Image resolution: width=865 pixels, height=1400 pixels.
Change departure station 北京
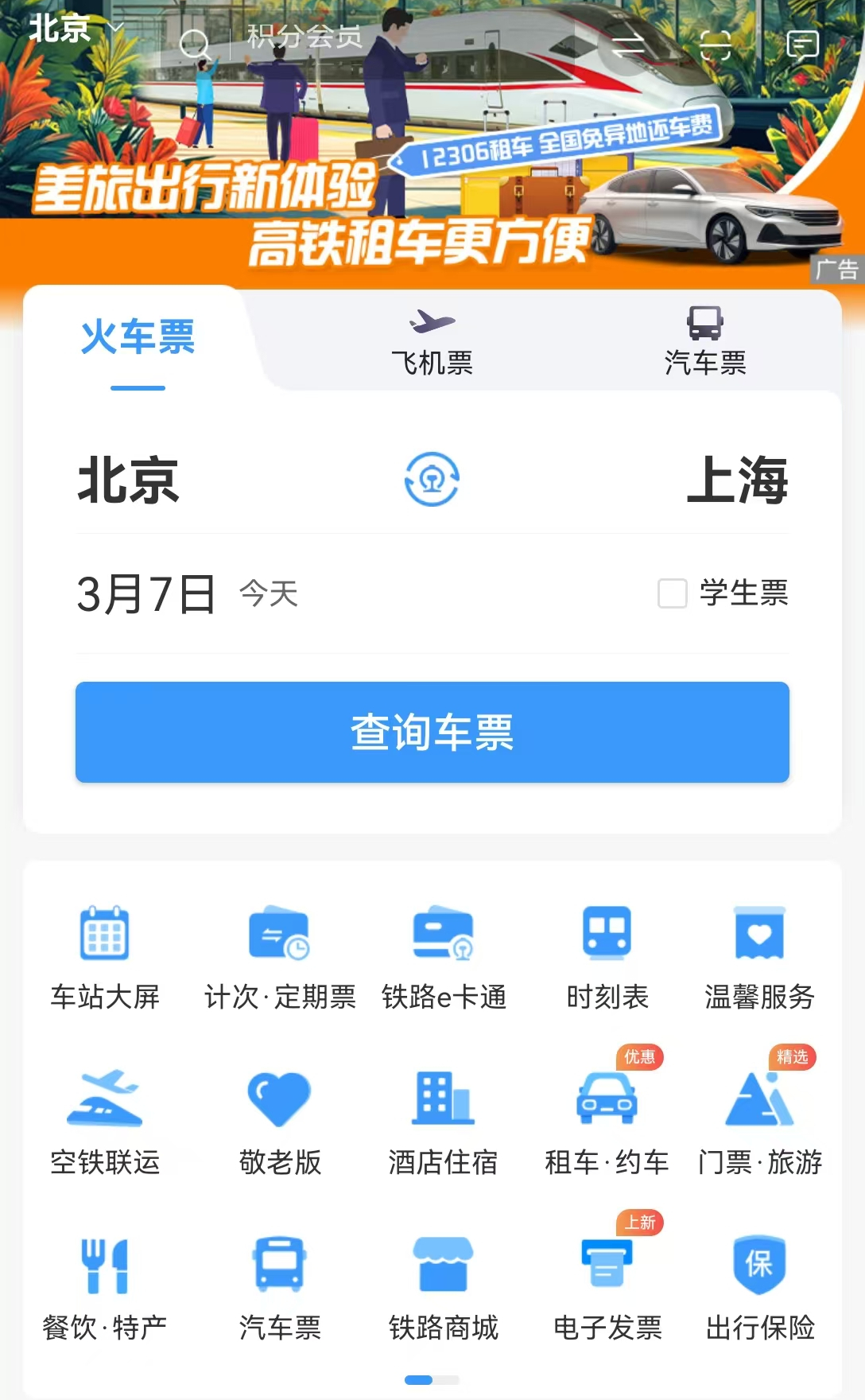click(129, 480)
